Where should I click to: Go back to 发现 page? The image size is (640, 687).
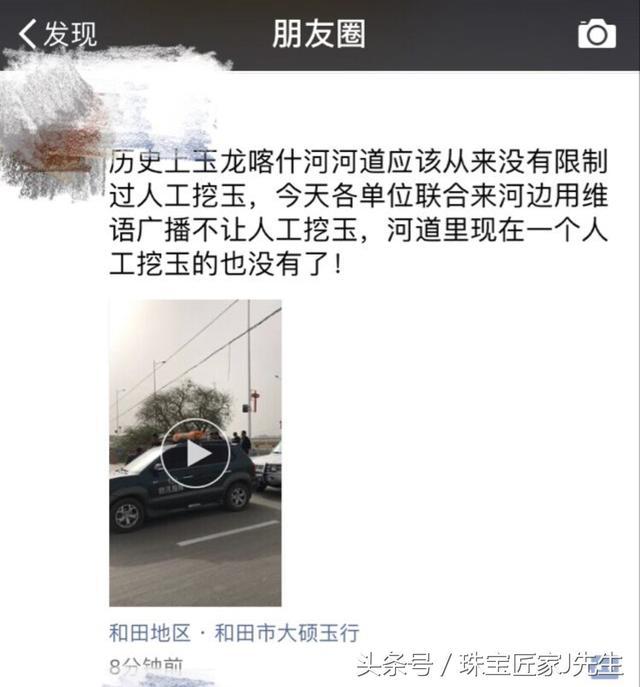(x=57, y=34)
